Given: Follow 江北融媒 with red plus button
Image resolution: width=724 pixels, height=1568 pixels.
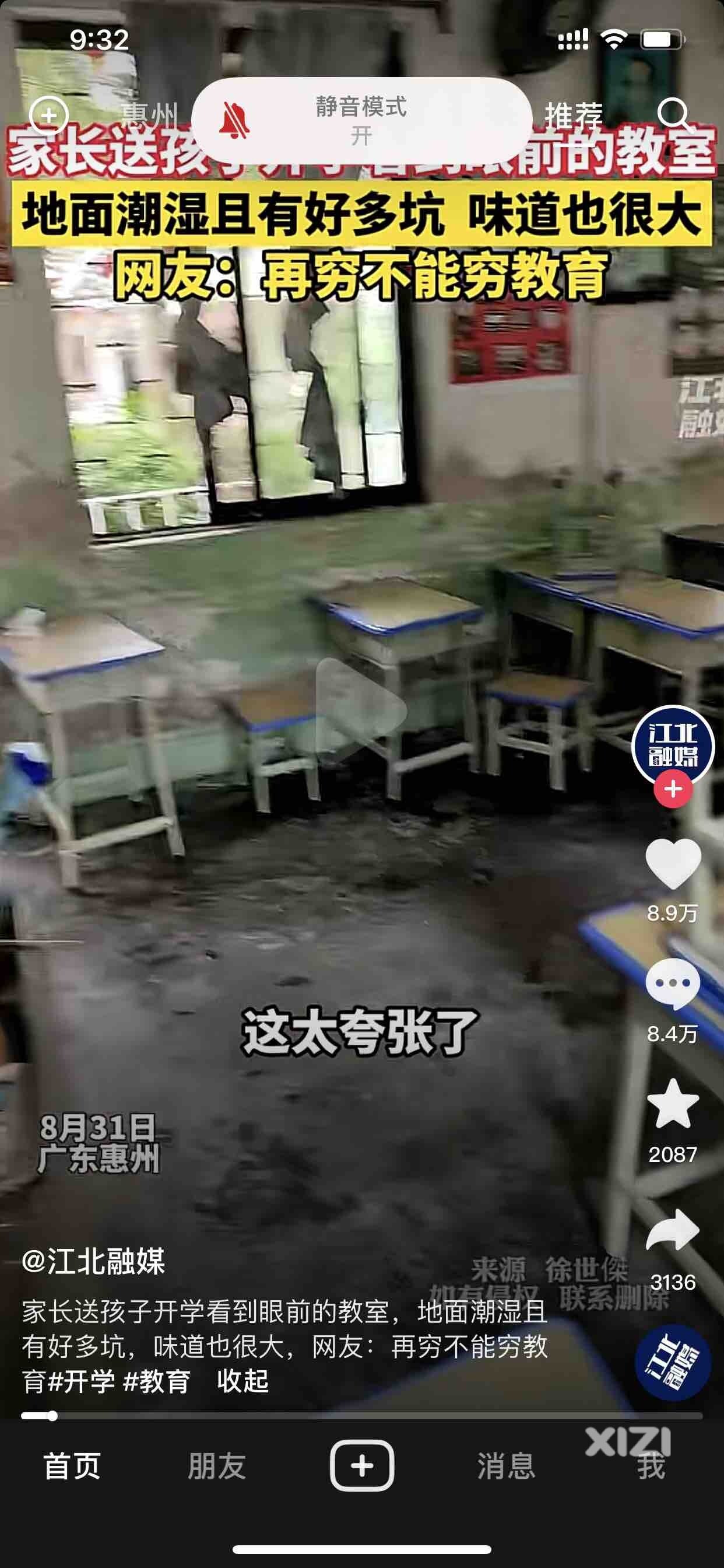Looking at the screenshot, I should (672, 789).
